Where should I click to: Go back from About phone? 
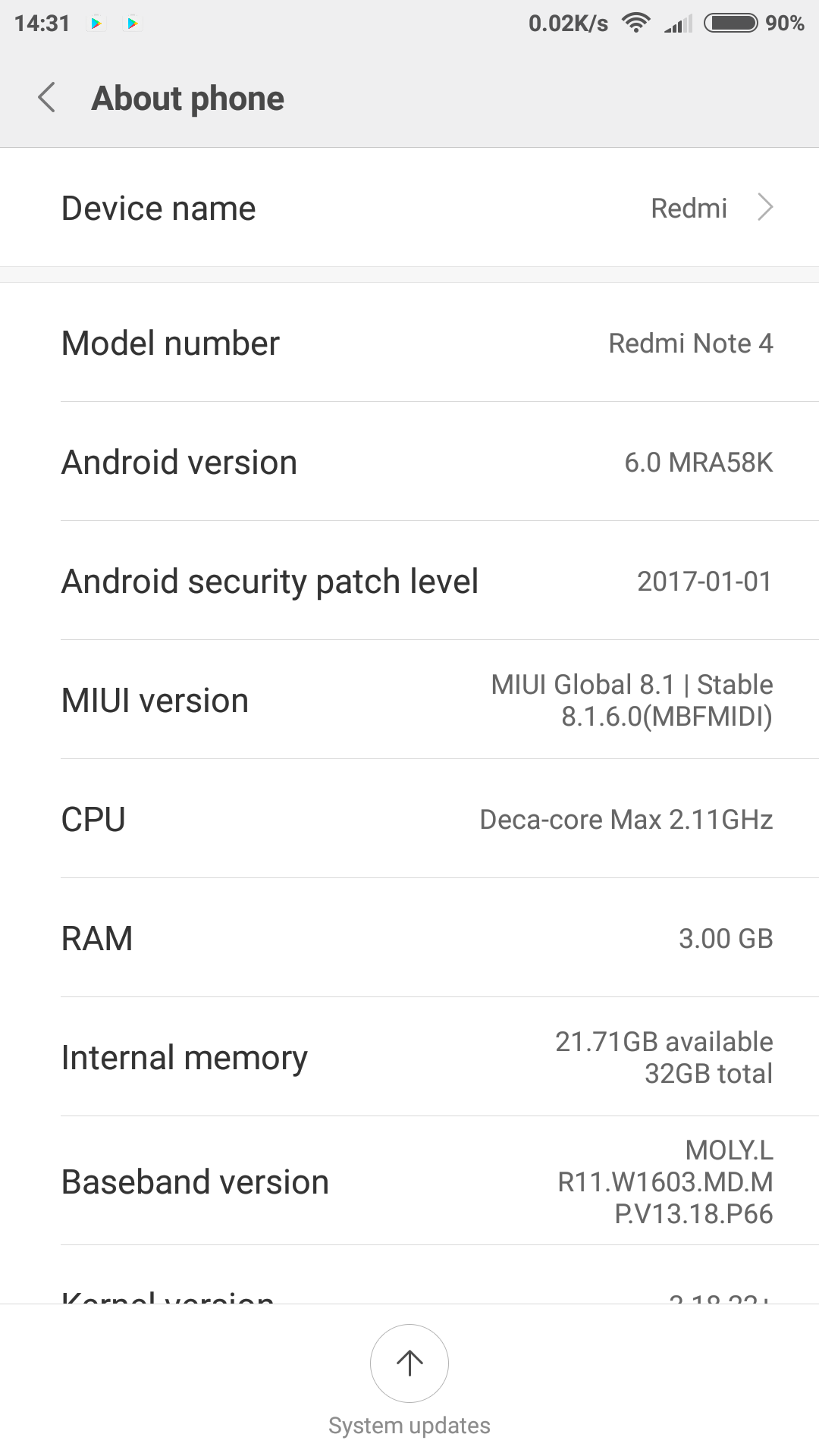click(47, 98)
